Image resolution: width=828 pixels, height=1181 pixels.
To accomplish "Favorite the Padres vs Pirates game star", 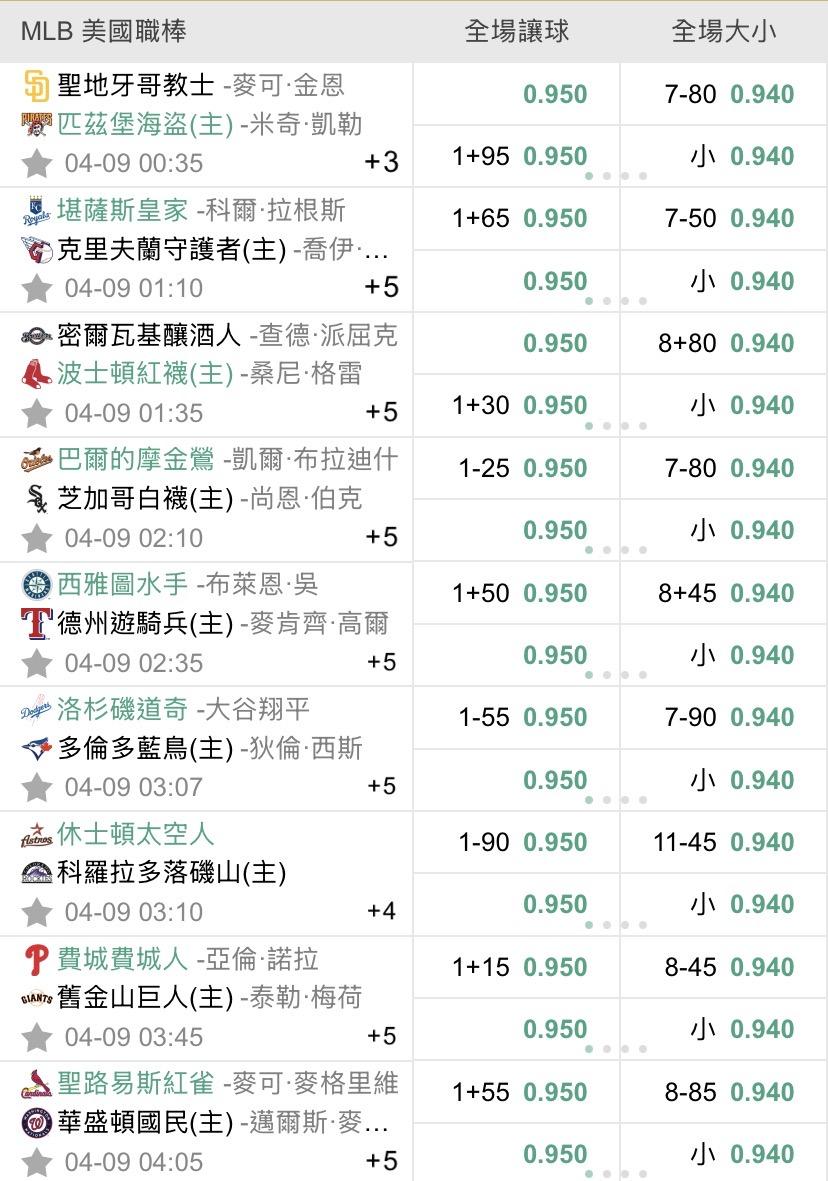I will click(37, 163).
